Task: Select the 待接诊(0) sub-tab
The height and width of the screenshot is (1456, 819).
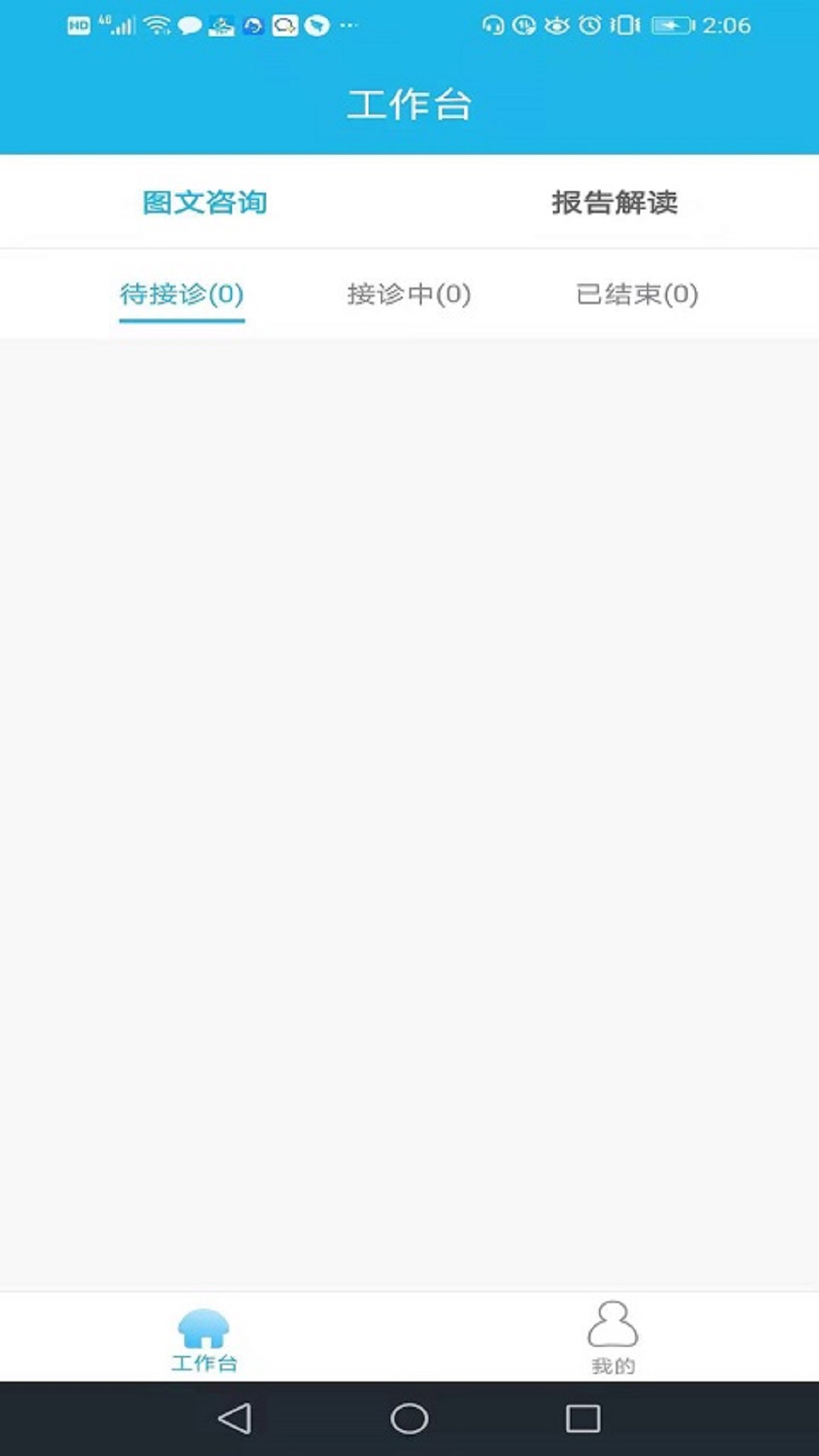Action: click(x=182, y=294)
